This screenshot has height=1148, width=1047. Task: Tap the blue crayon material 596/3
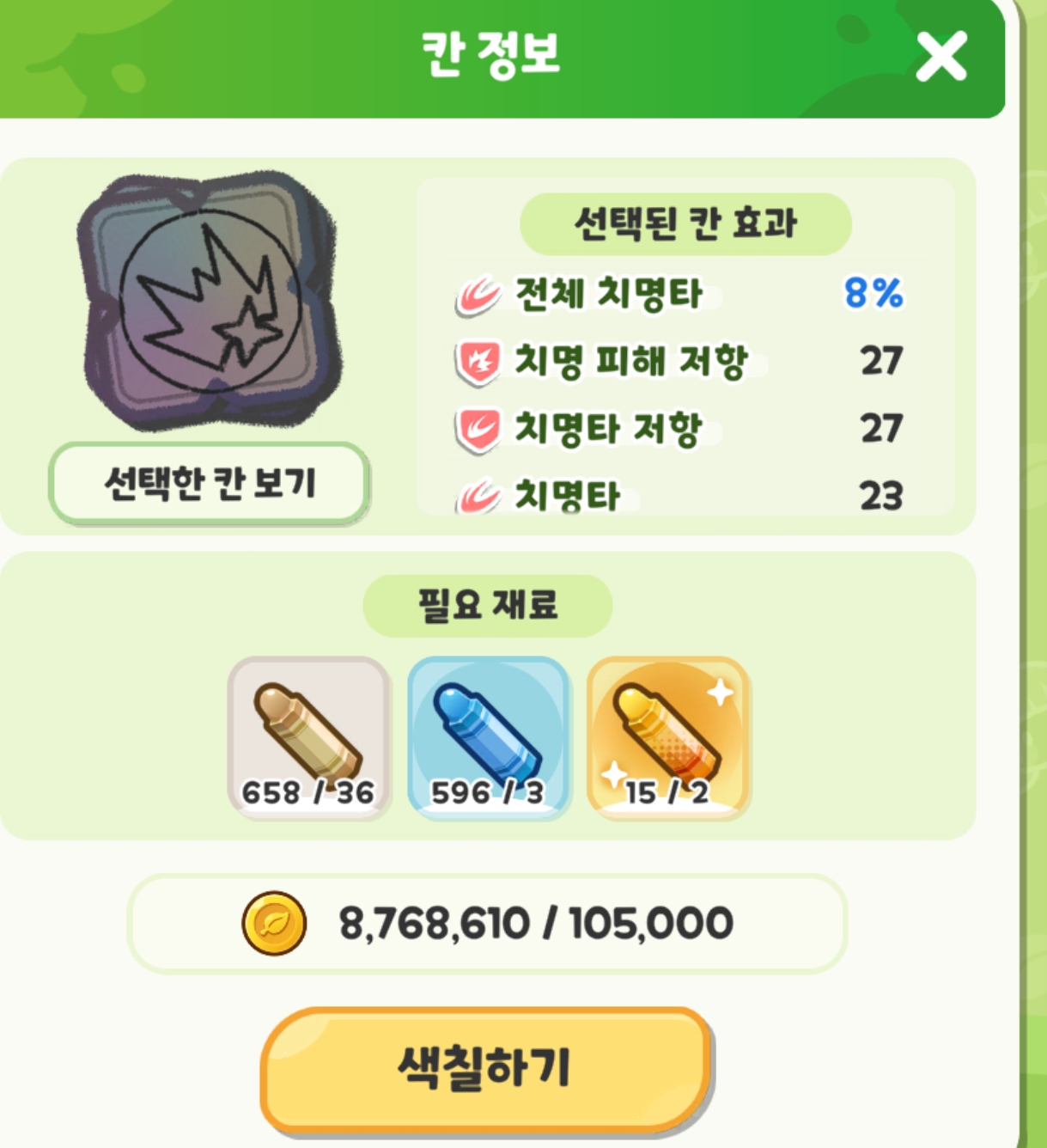click(488, 737)
